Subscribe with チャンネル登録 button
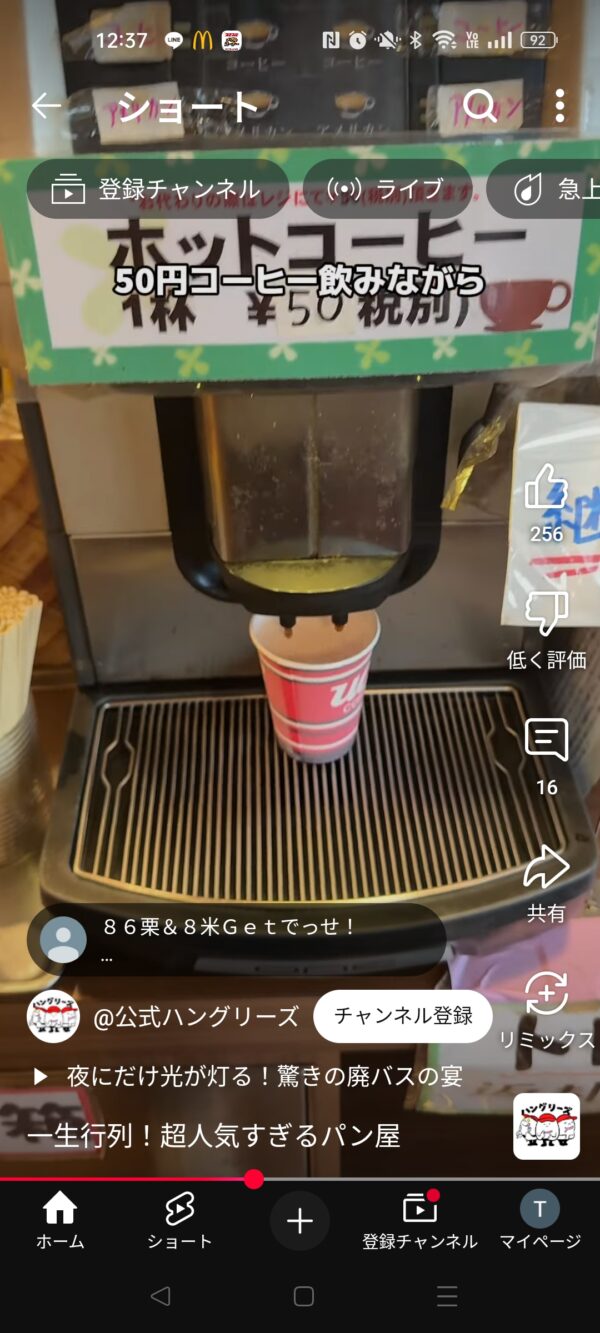Image resolution: width=600 pixels, height=1333 pixels. [x=403, y=1017]
